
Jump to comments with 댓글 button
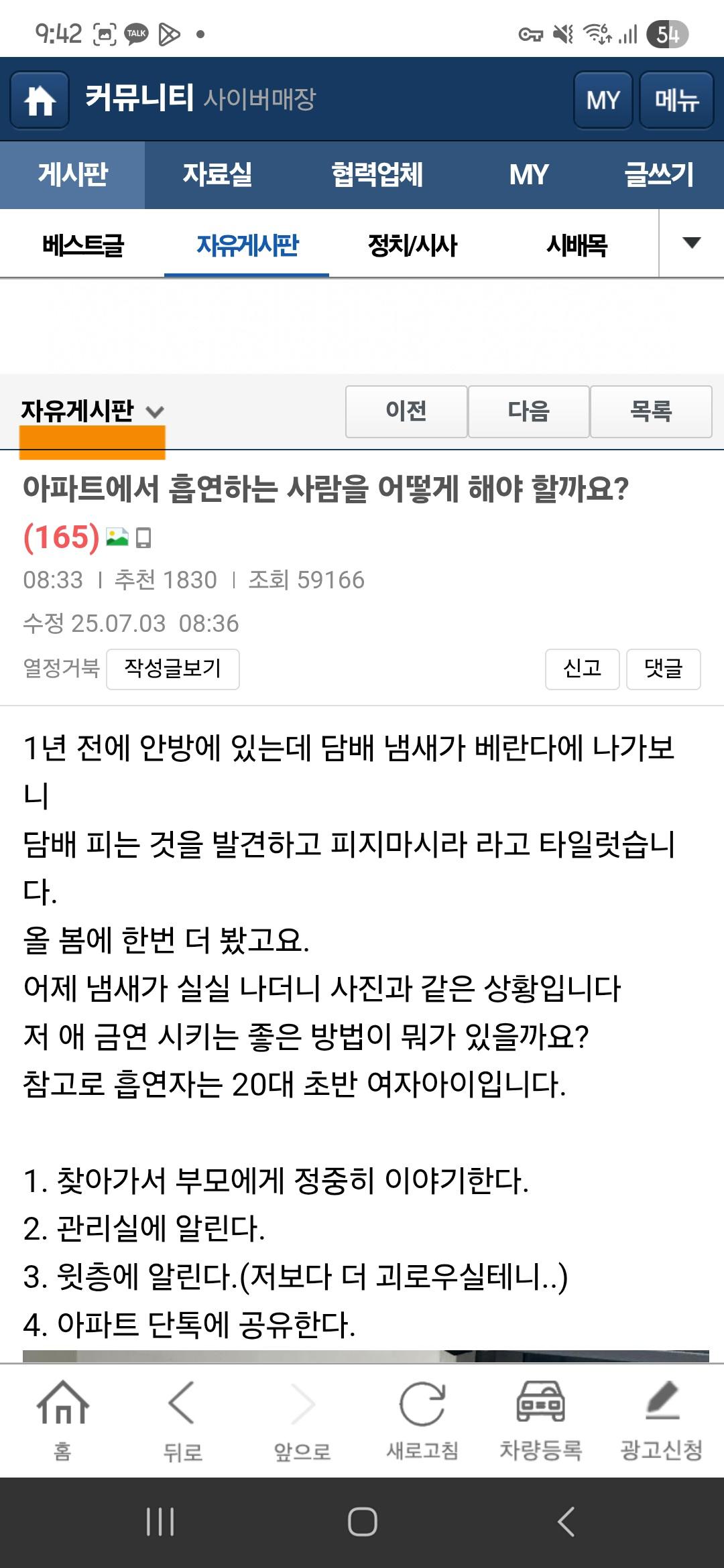(x=663, y=669)
